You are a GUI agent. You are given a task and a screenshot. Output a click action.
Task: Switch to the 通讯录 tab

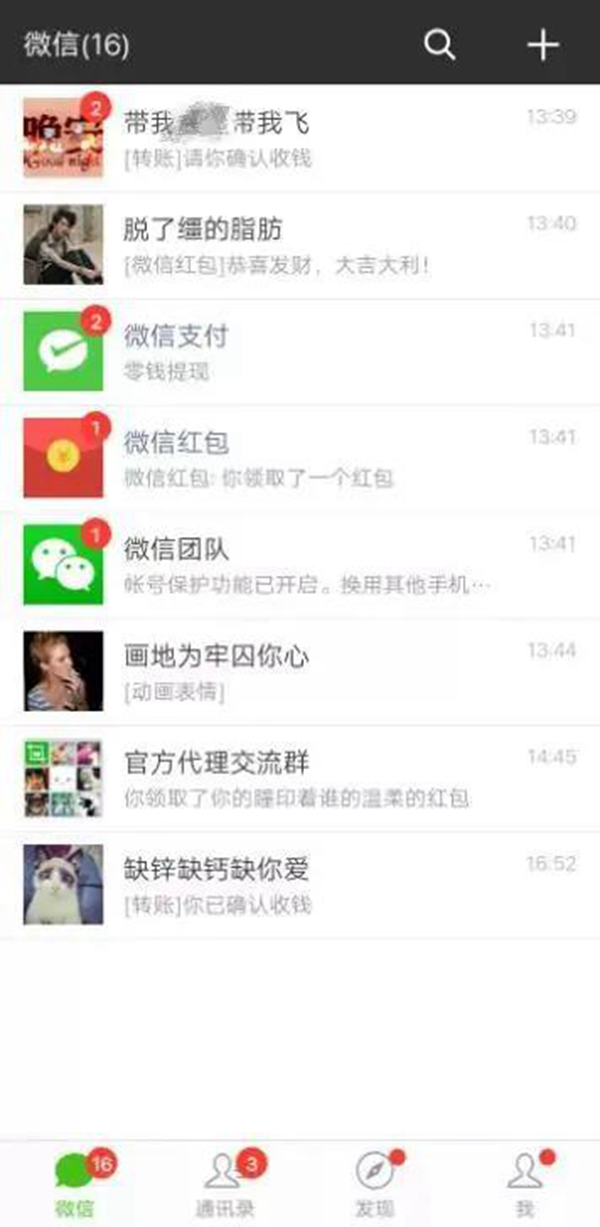tap(226, 1184)
